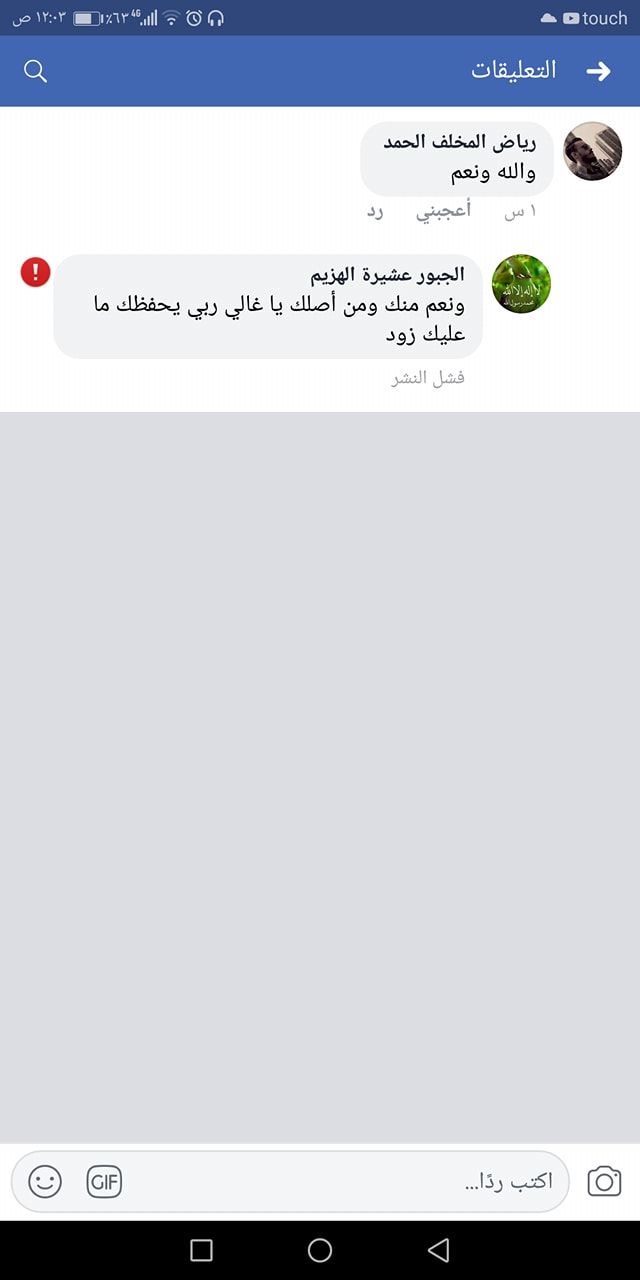Open the emoji sticker picker
The width and height of the screenshot is (640, 1280).
[x=45, y=1182]
